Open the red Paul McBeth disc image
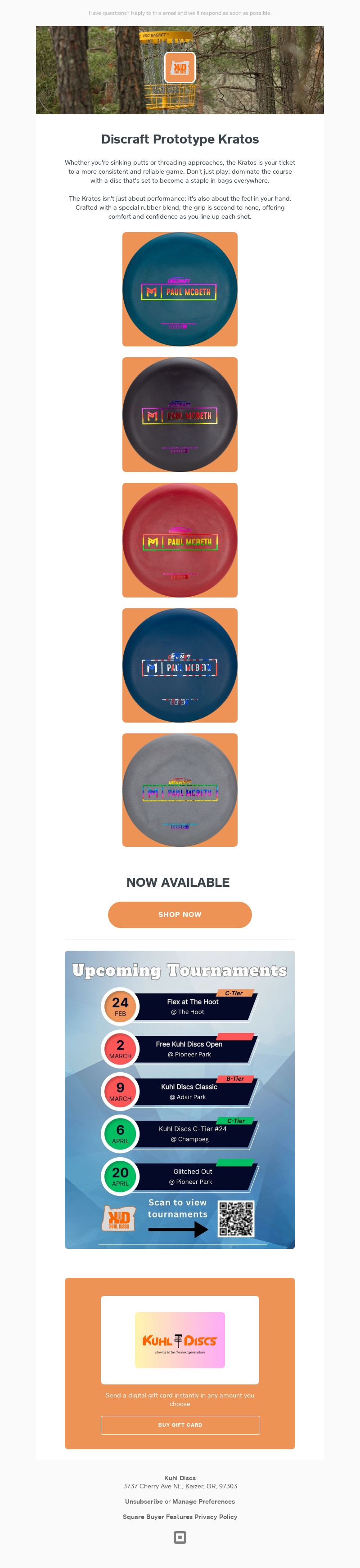This screenshot has height=1568, width=360. pos(180,540)
